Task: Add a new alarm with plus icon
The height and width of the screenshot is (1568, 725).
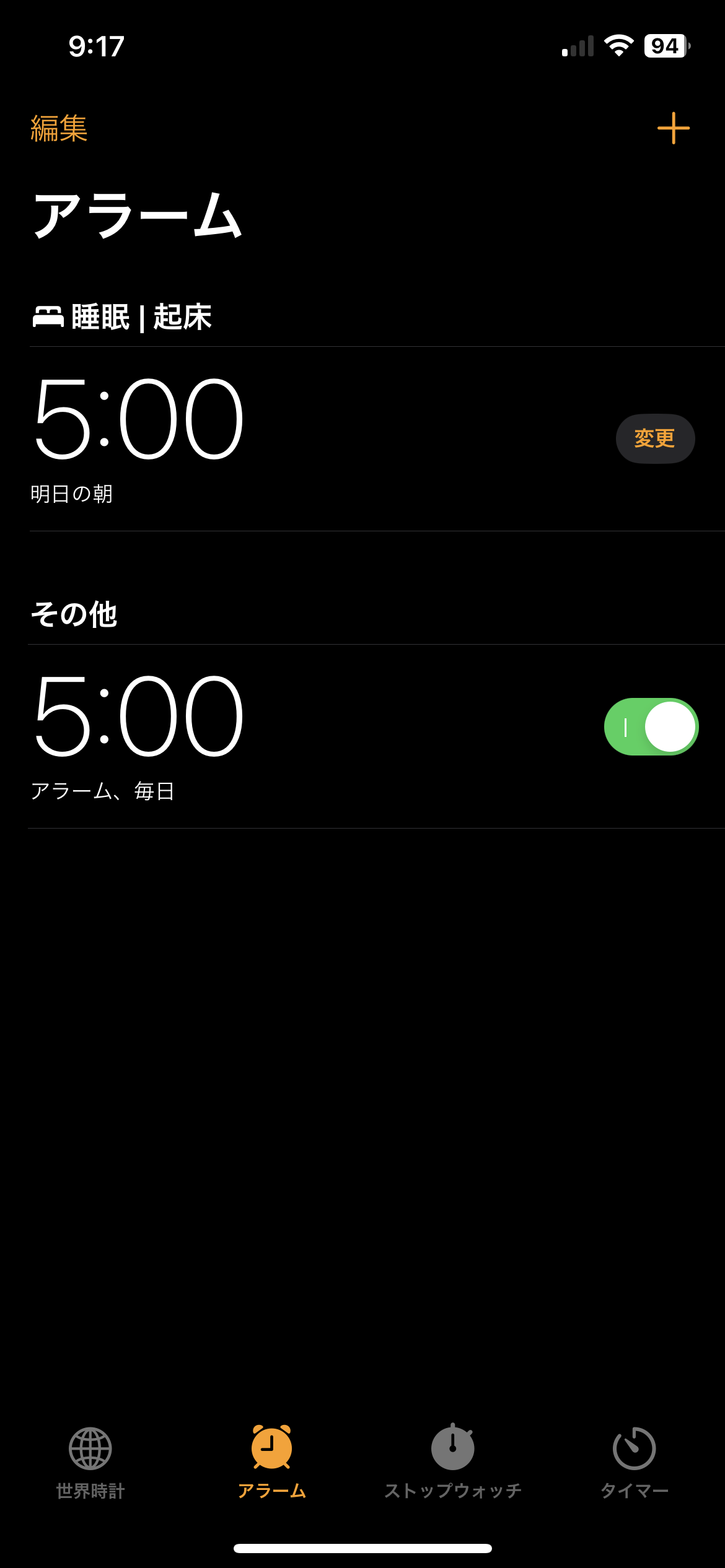Action: 673,128
